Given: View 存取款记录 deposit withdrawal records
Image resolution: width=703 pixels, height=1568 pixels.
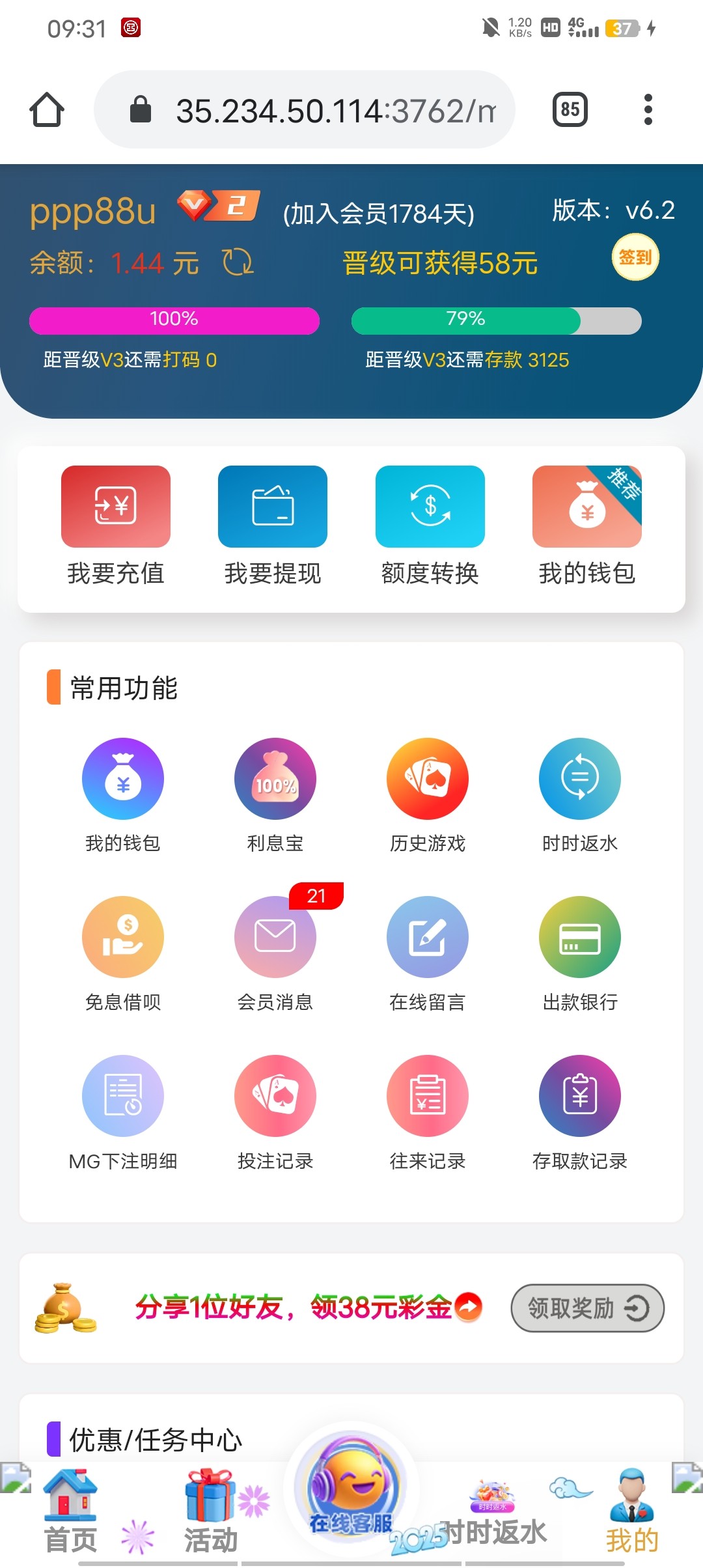Looking at the screenshot, I should coord(579,1096).
